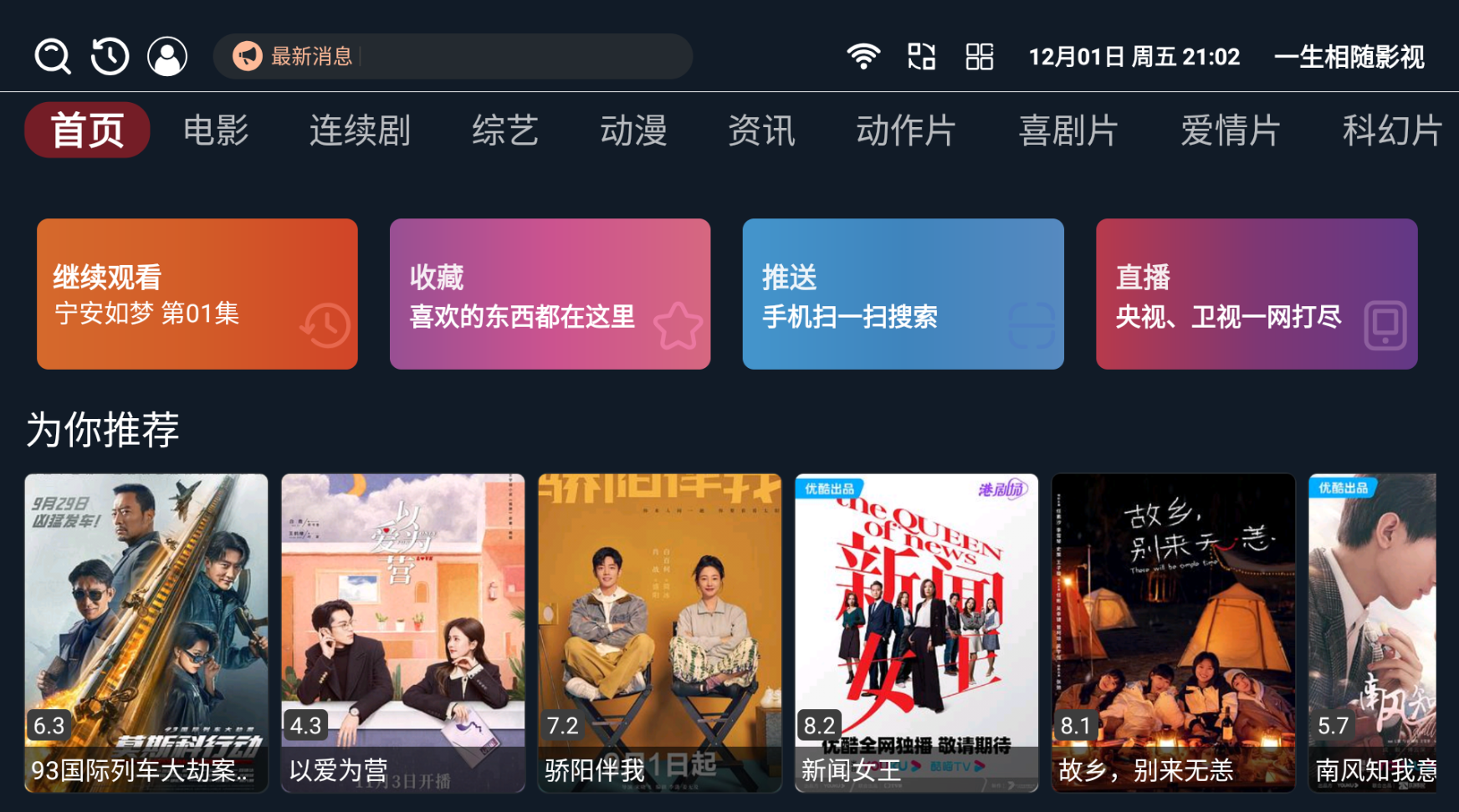Open the 推送 phone scan card
The height and width of the screenshot is (812, 1459).
click(x=903, y=294)
